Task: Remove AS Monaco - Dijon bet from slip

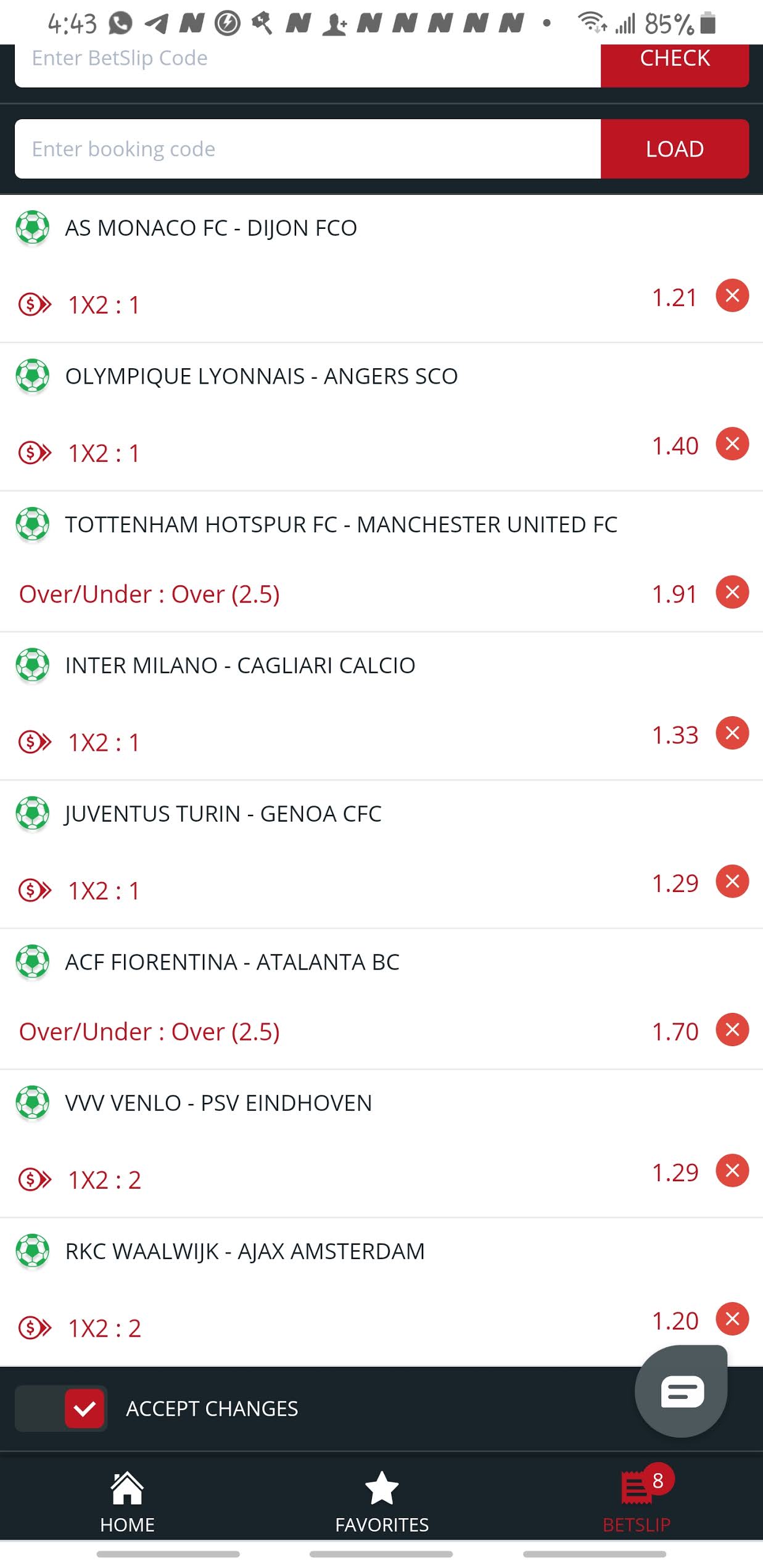Action: pyautogui.click(x=732, y=295)
